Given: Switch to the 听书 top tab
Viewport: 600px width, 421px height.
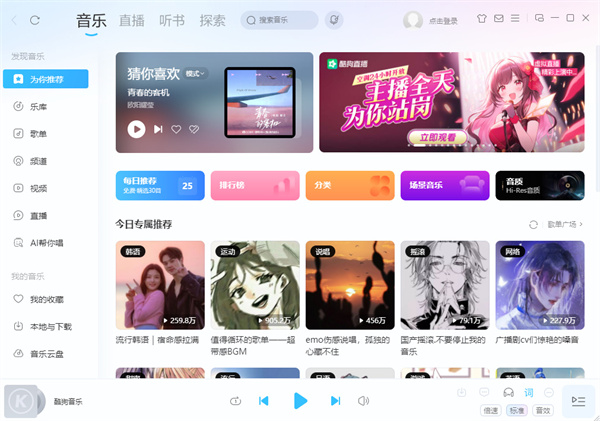Looking at the screenshot, I should click(172, 19).
